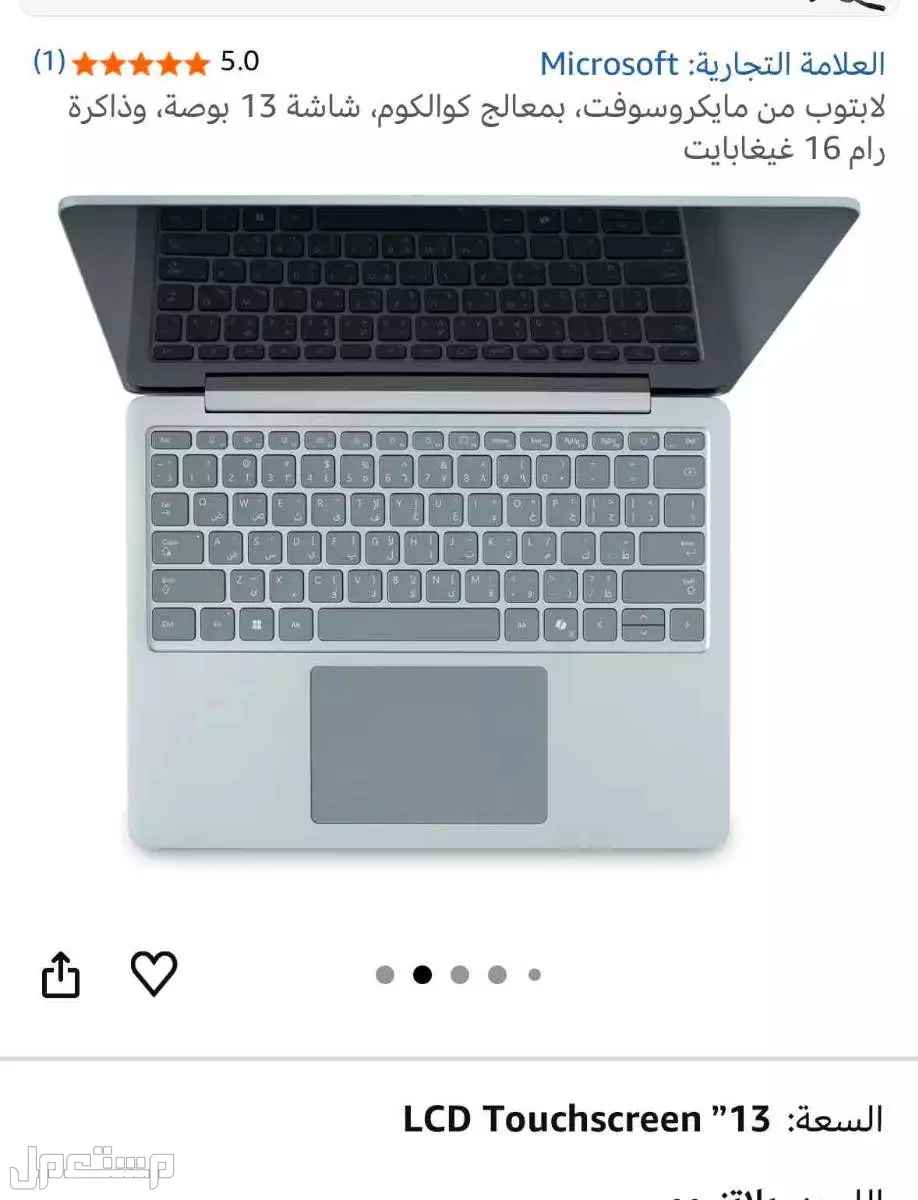
Task: Tap the image gallery page indicator dots
Action: coord(459,974)
